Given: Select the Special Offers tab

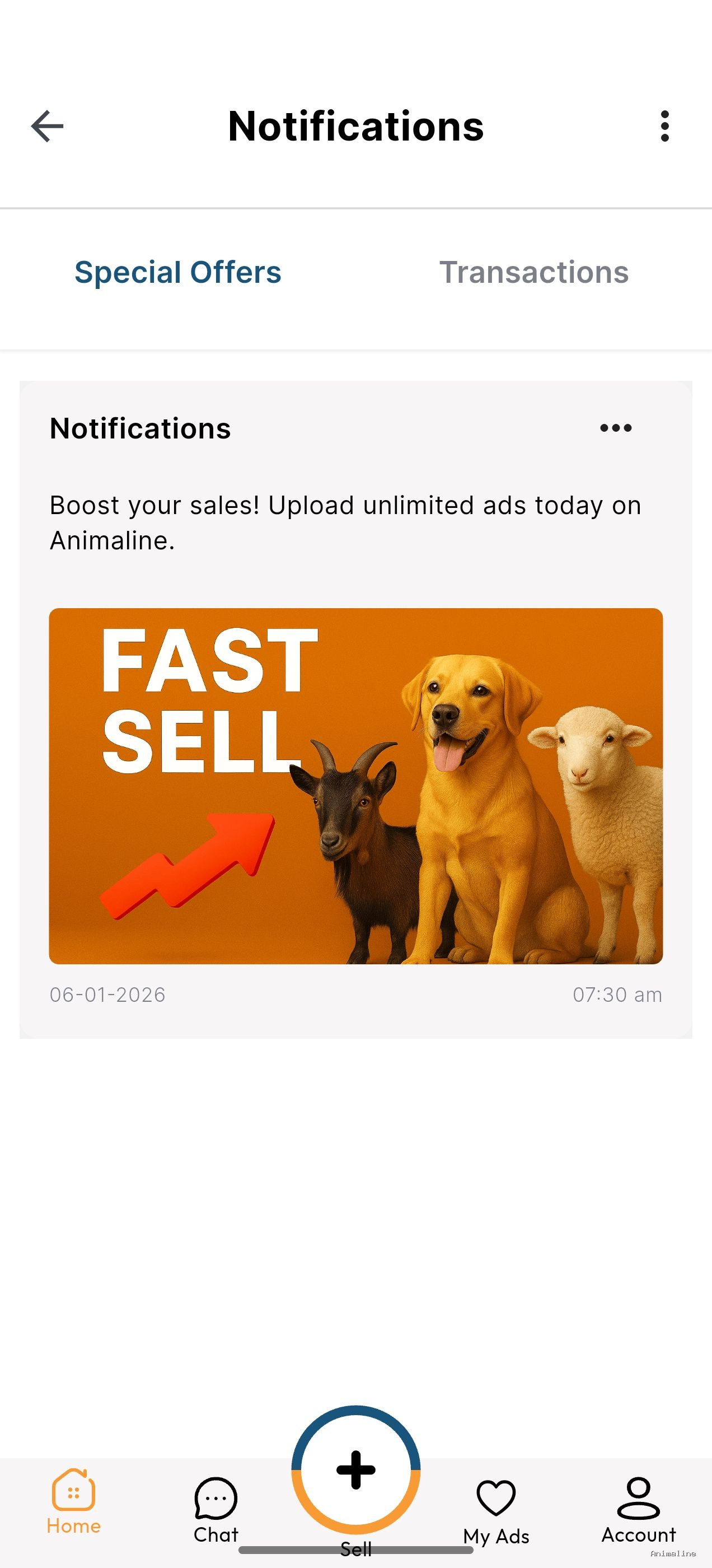Looking at the screenshot, I should click(x=177, y=272).
